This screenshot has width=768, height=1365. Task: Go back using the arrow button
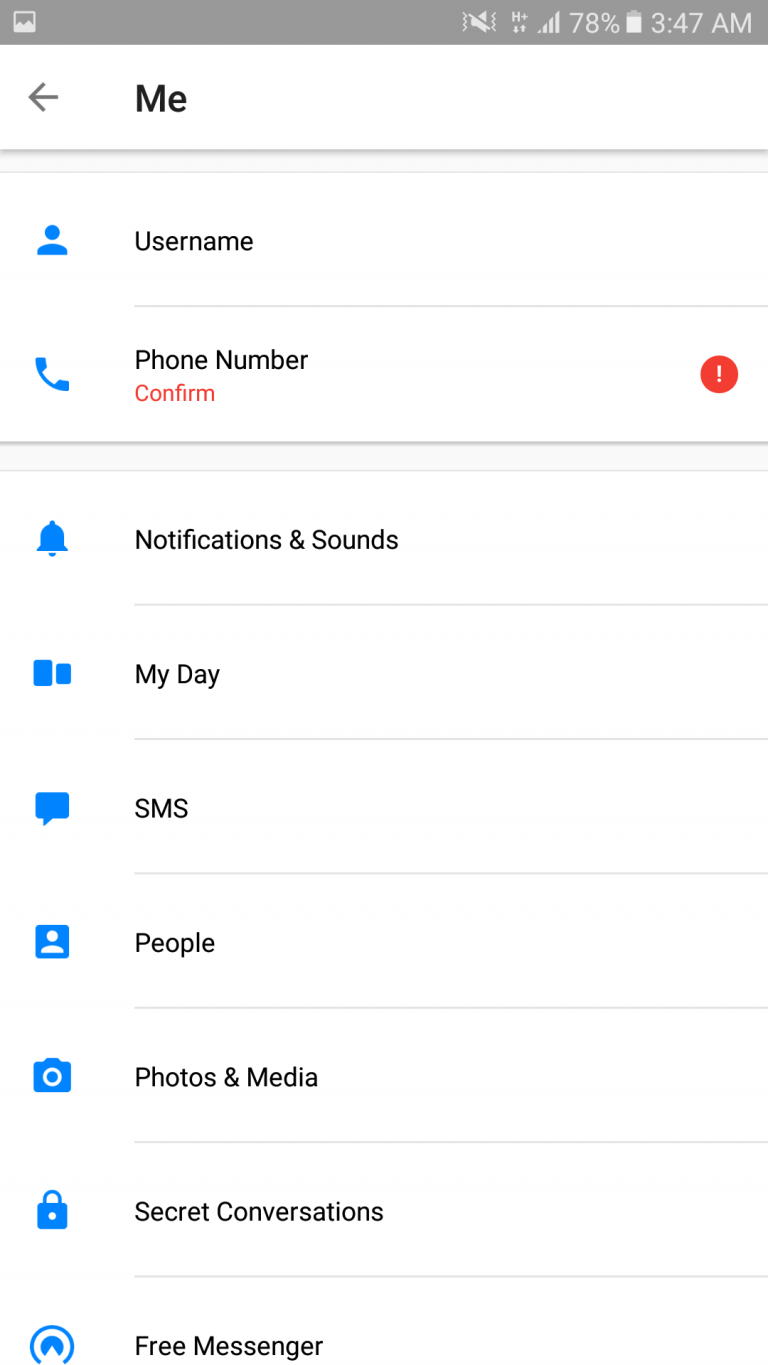pyautogui.click(x=43, y=97)
